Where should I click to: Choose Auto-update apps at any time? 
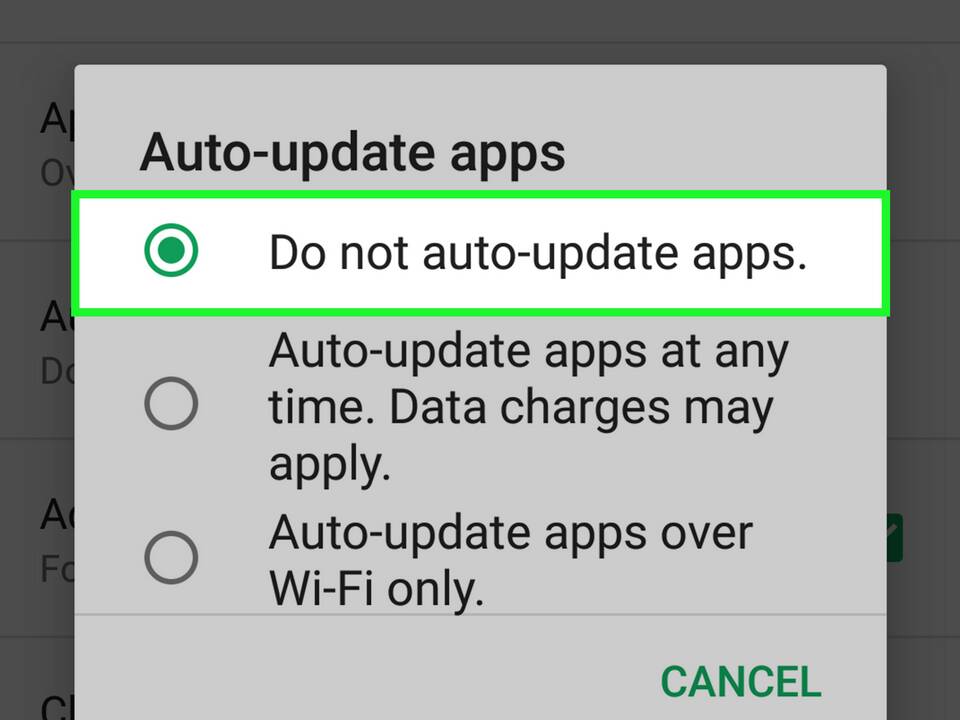[171, 405]
